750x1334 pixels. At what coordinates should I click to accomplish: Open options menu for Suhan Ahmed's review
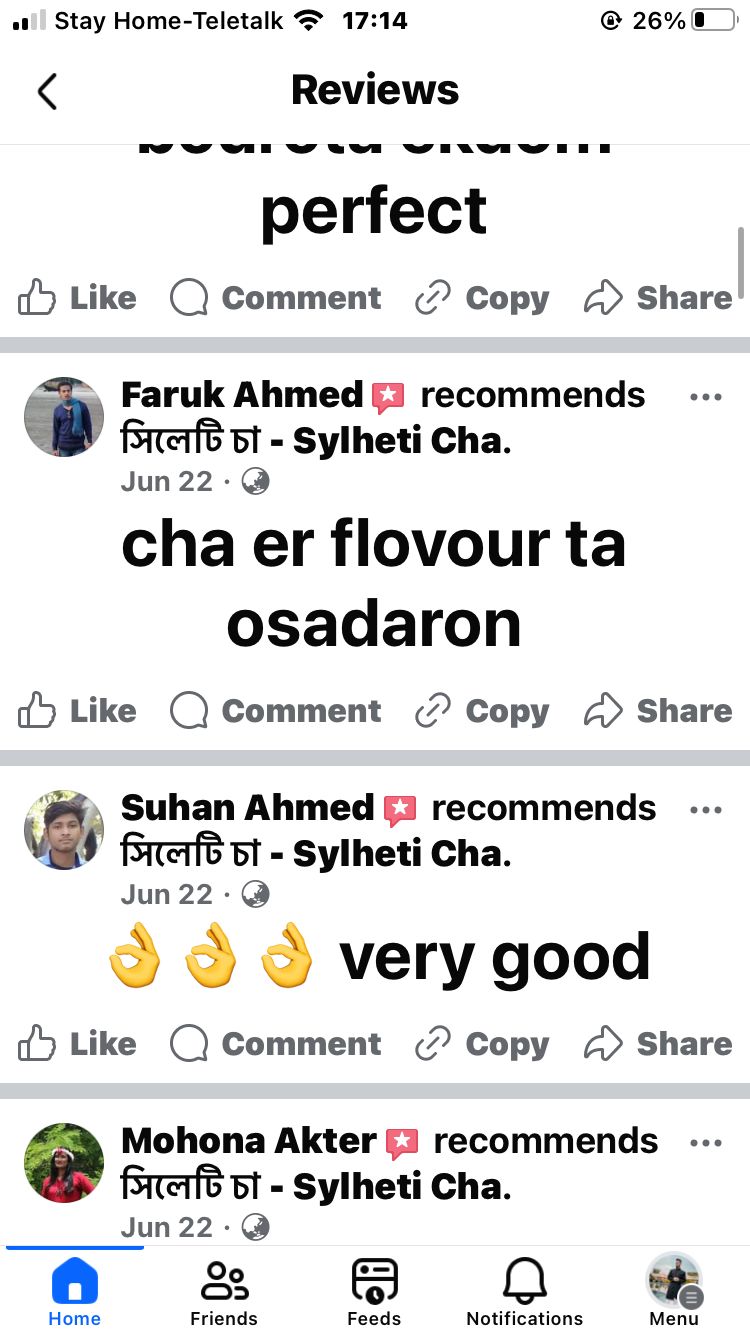pyautogui.click(x=705, y=810)
